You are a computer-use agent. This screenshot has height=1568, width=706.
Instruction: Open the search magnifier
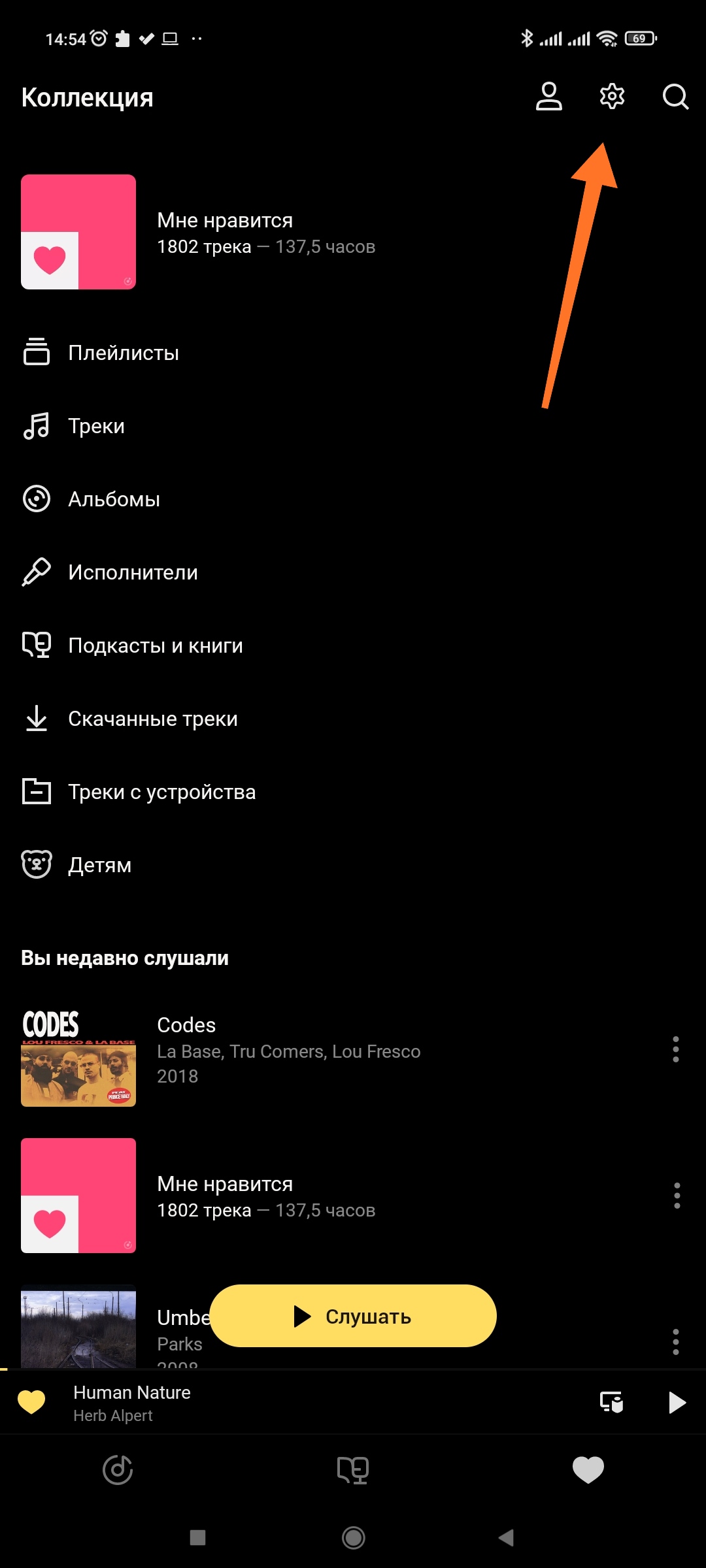pos(675,97)
